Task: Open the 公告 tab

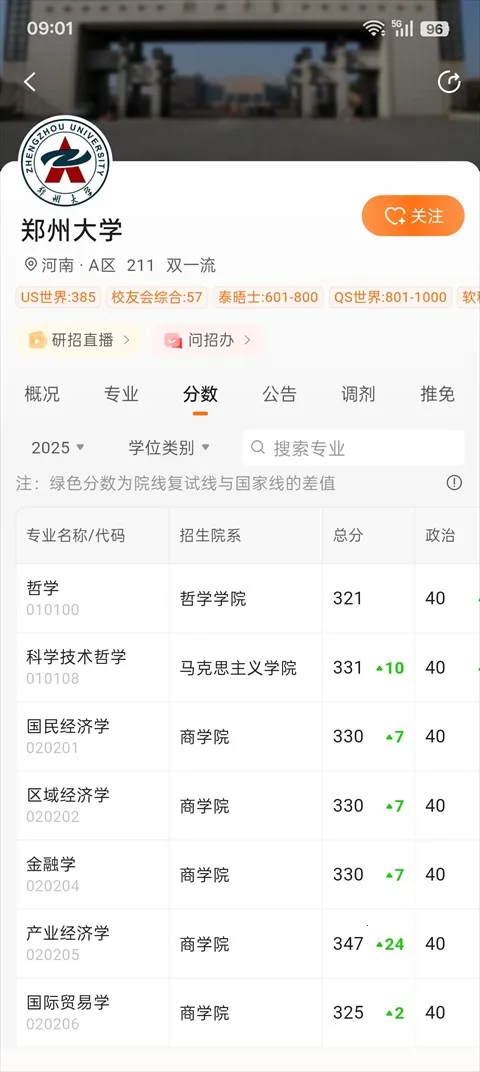Action: pyautogui.click(x=280, y=394)
